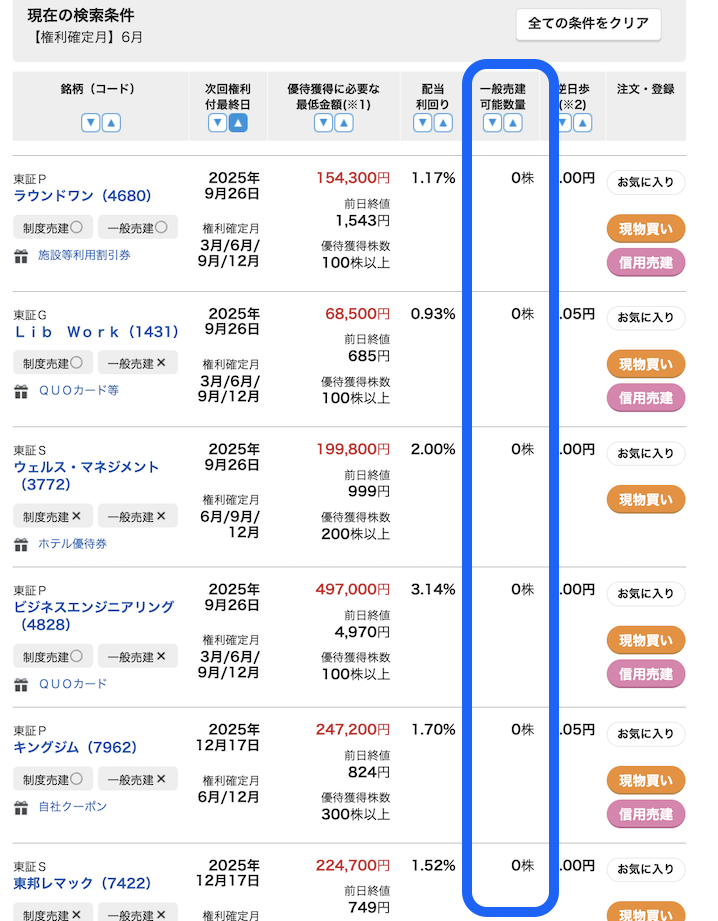Place 信用売建 order for ラウンドワン

(645, 262)
